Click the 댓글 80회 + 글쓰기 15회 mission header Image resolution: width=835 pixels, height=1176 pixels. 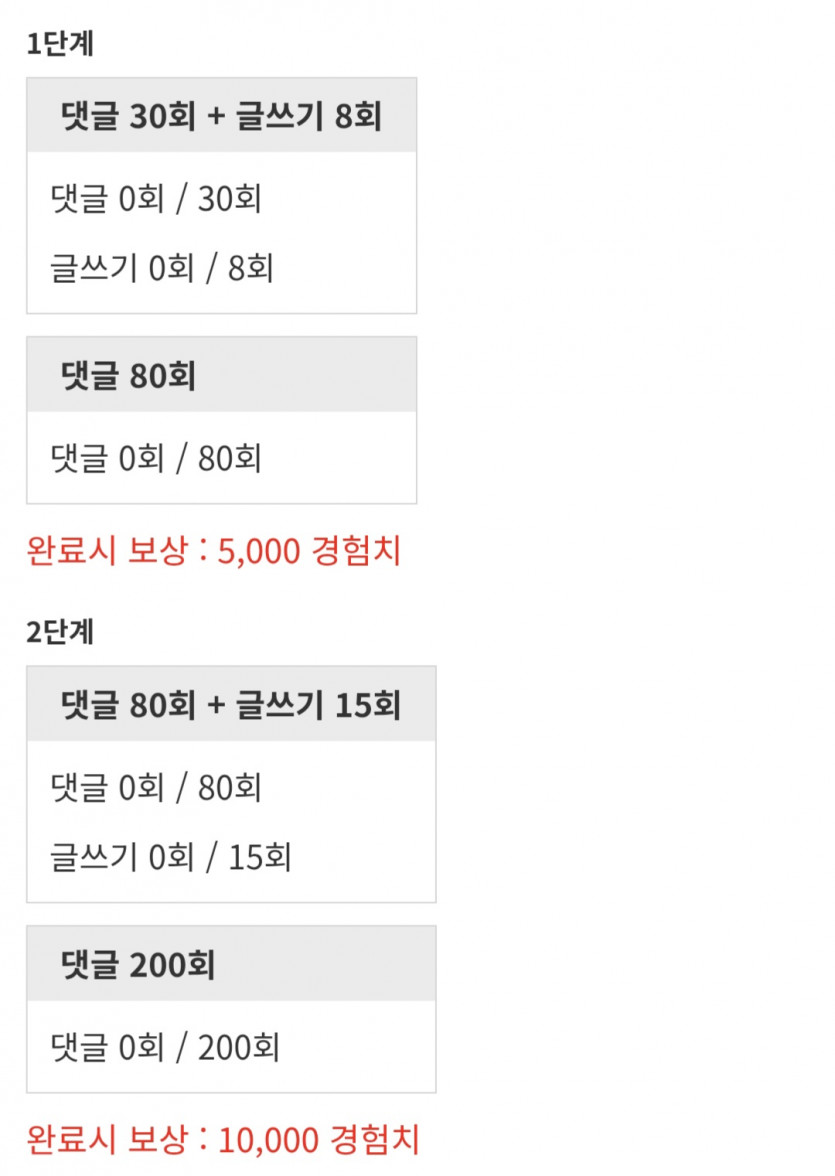[x=230, y=703]
